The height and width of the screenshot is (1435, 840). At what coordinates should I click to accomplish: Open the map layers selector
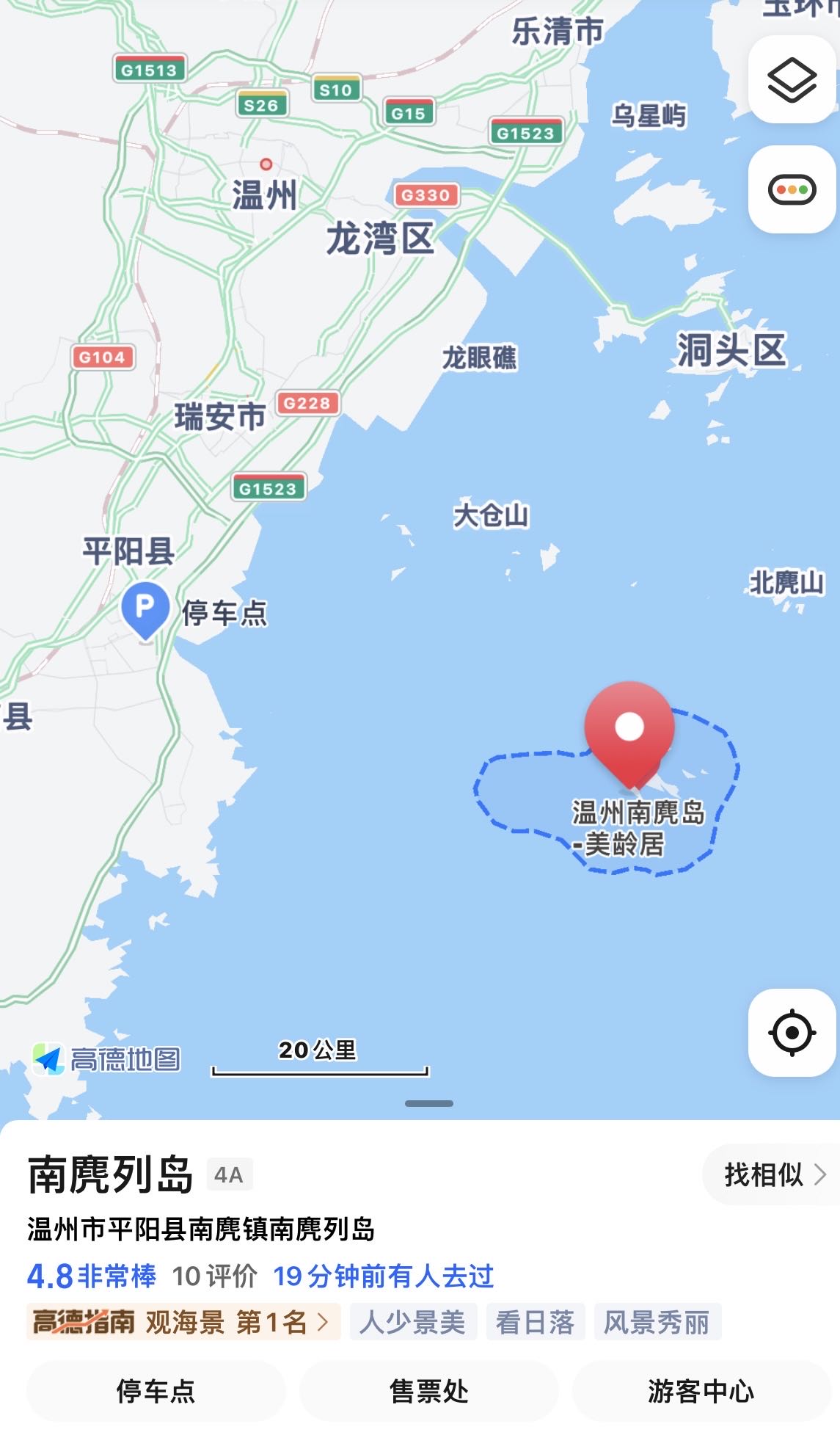(x=792, y=80)
